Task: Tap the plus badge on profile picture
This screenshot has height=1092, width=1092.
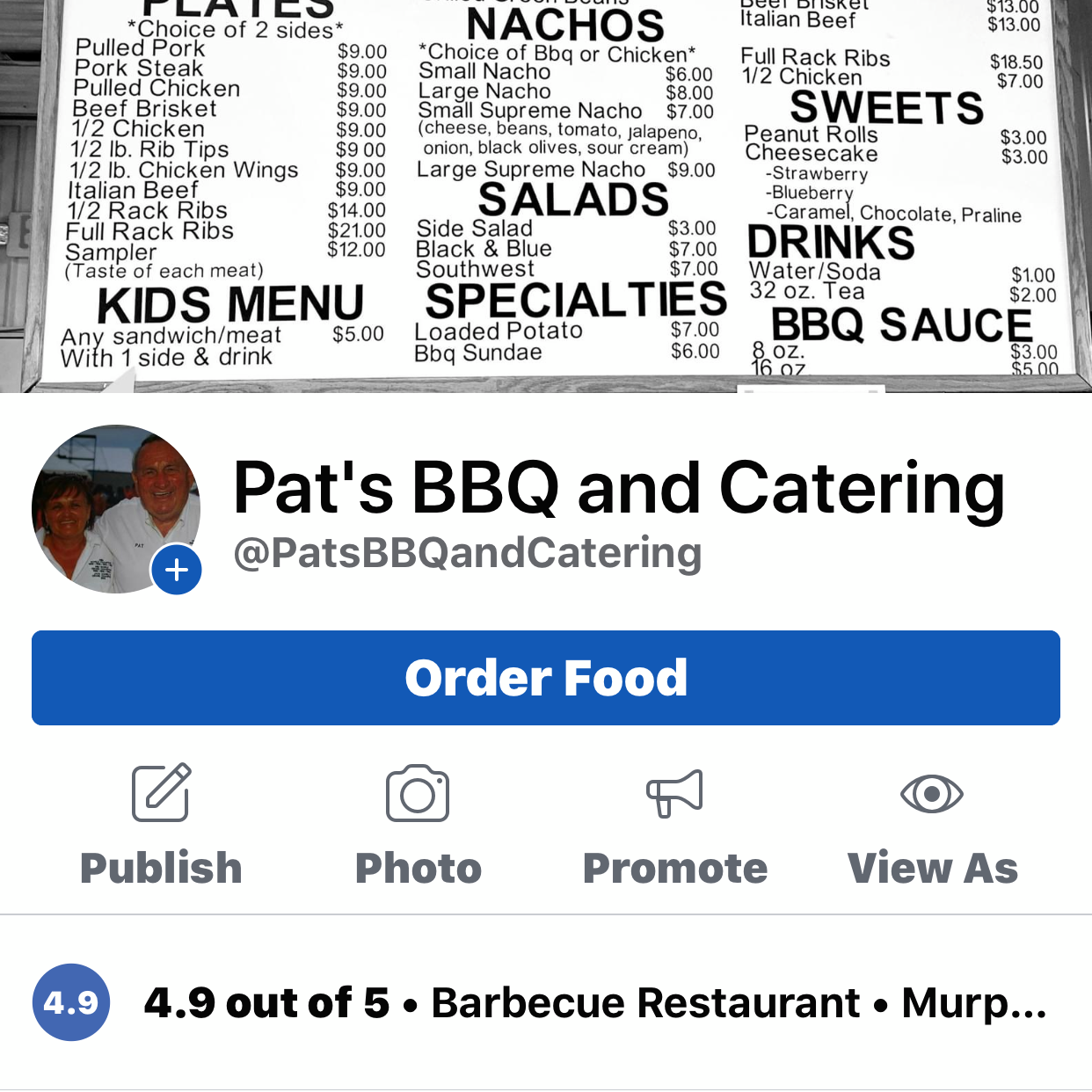Action: coord(177,570)
